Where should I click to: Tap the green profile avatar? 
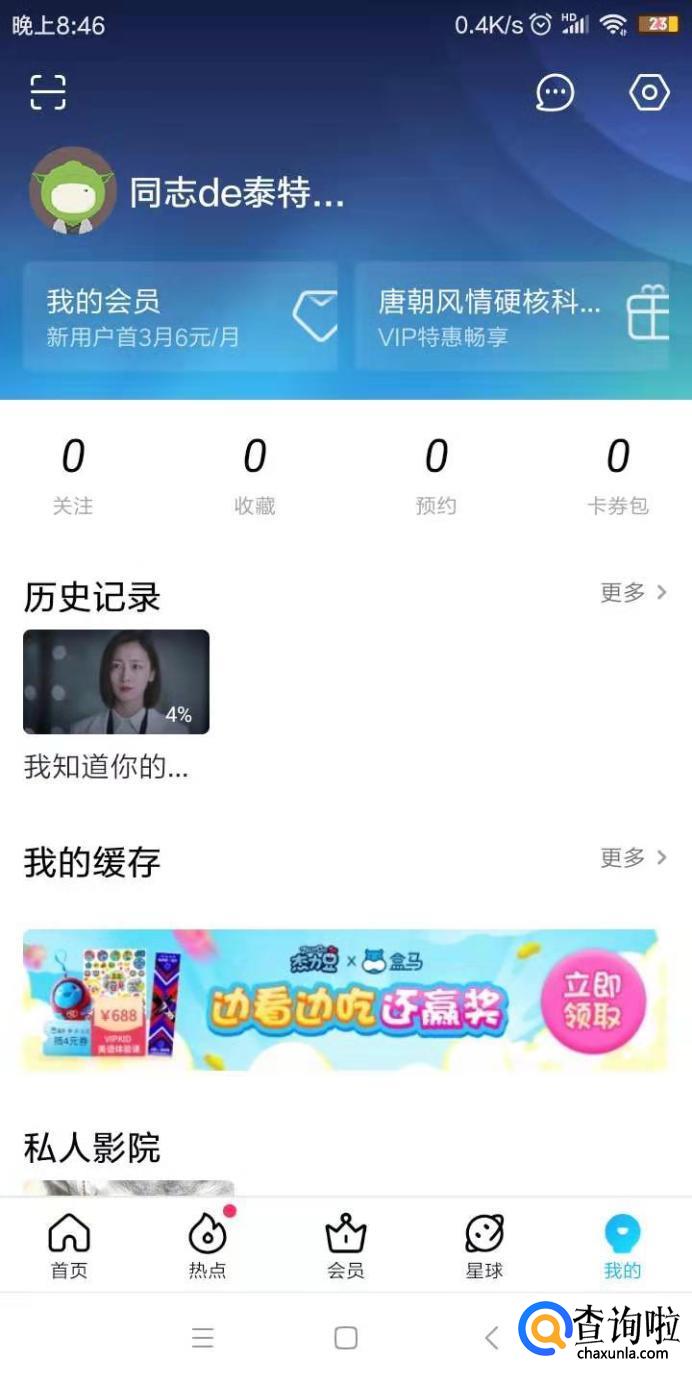click(x=72, y=191)
